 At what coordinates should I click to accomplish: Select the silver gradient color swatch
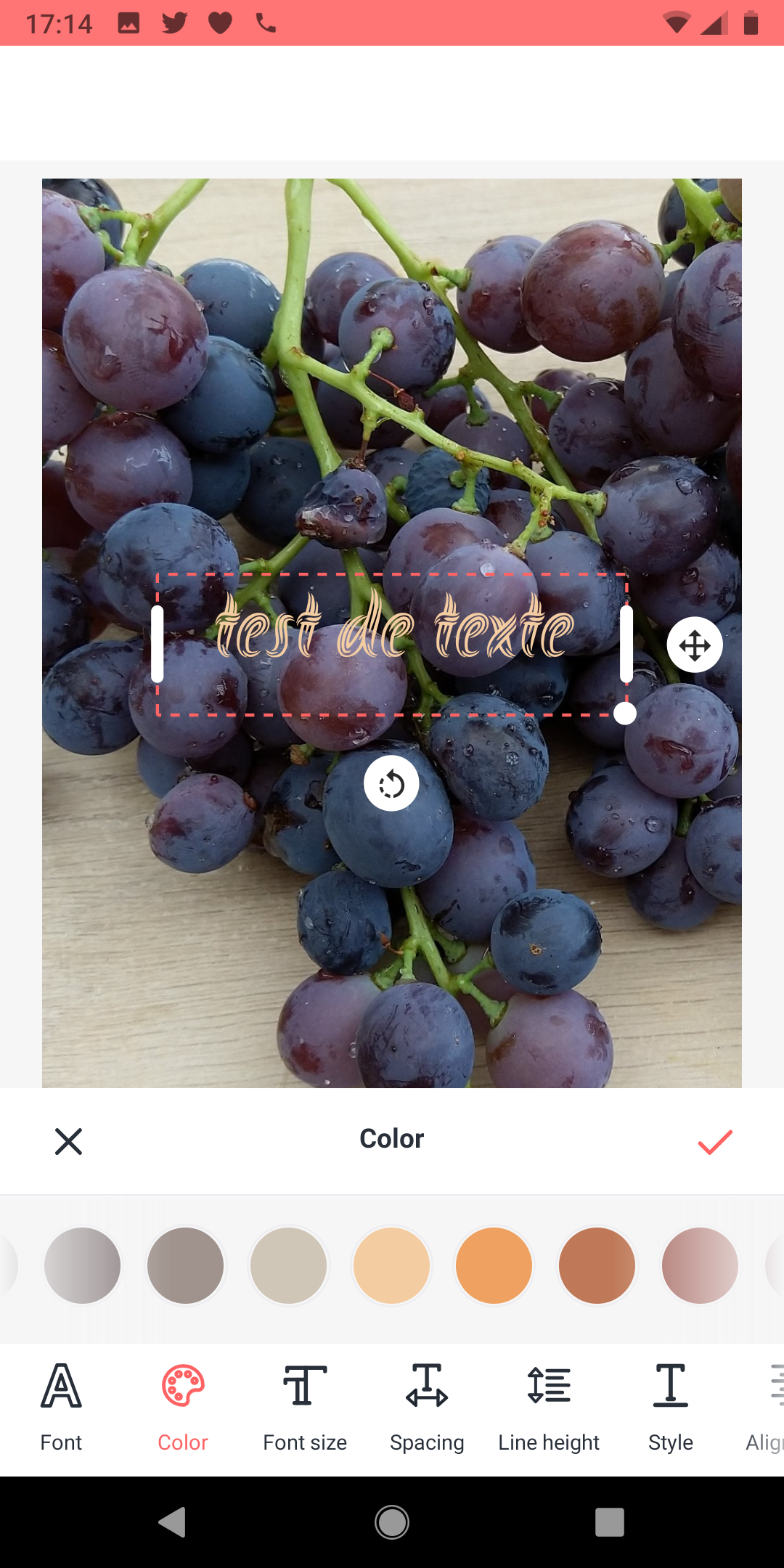pyautogui.click(x=82, y=1265)
